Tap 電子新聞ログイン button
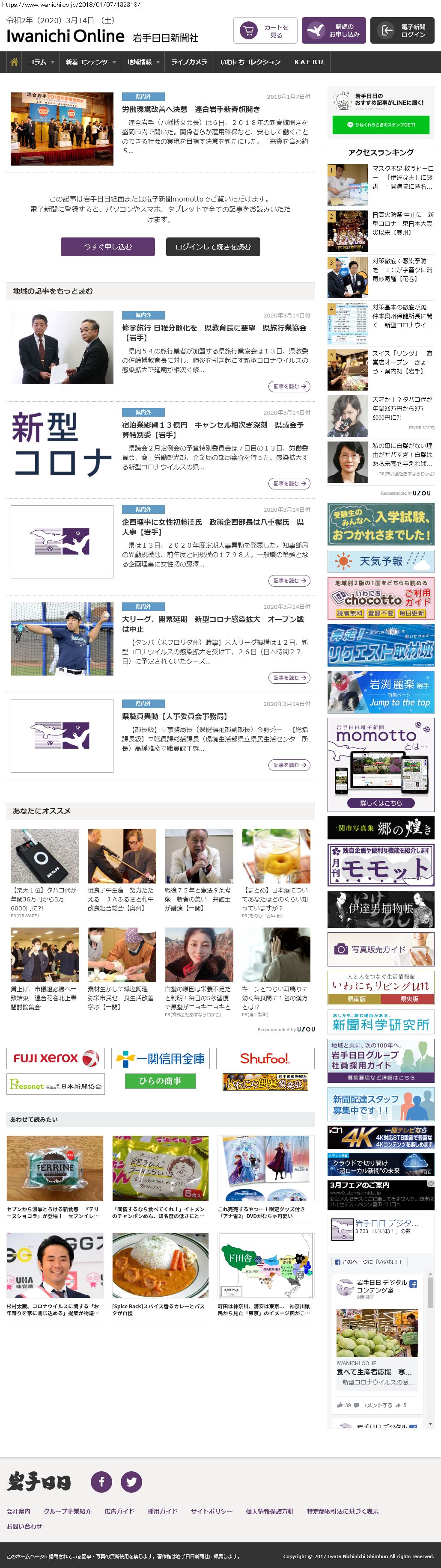The image size is (441, 1568). pos(402,31)
